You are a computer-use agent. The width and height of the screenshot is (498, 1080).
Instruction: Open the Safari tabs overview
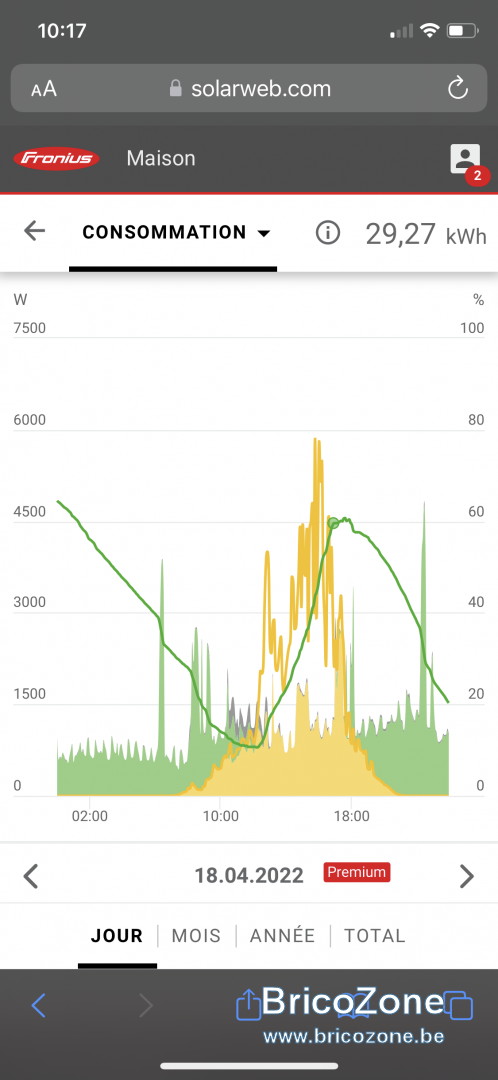click(x=459, y=1006)
